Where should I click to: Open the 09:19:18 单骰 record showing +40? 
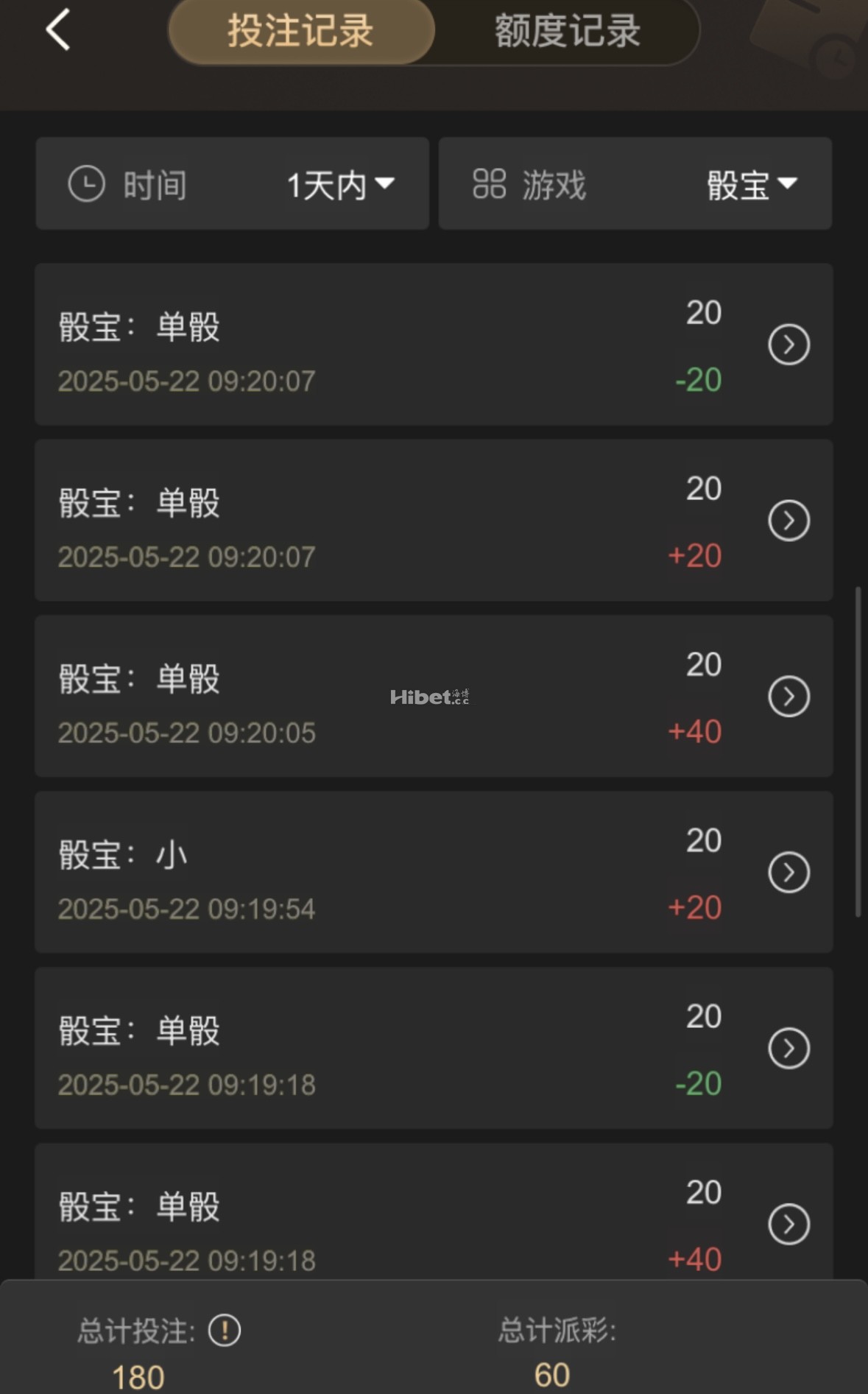click(788, 1225)
